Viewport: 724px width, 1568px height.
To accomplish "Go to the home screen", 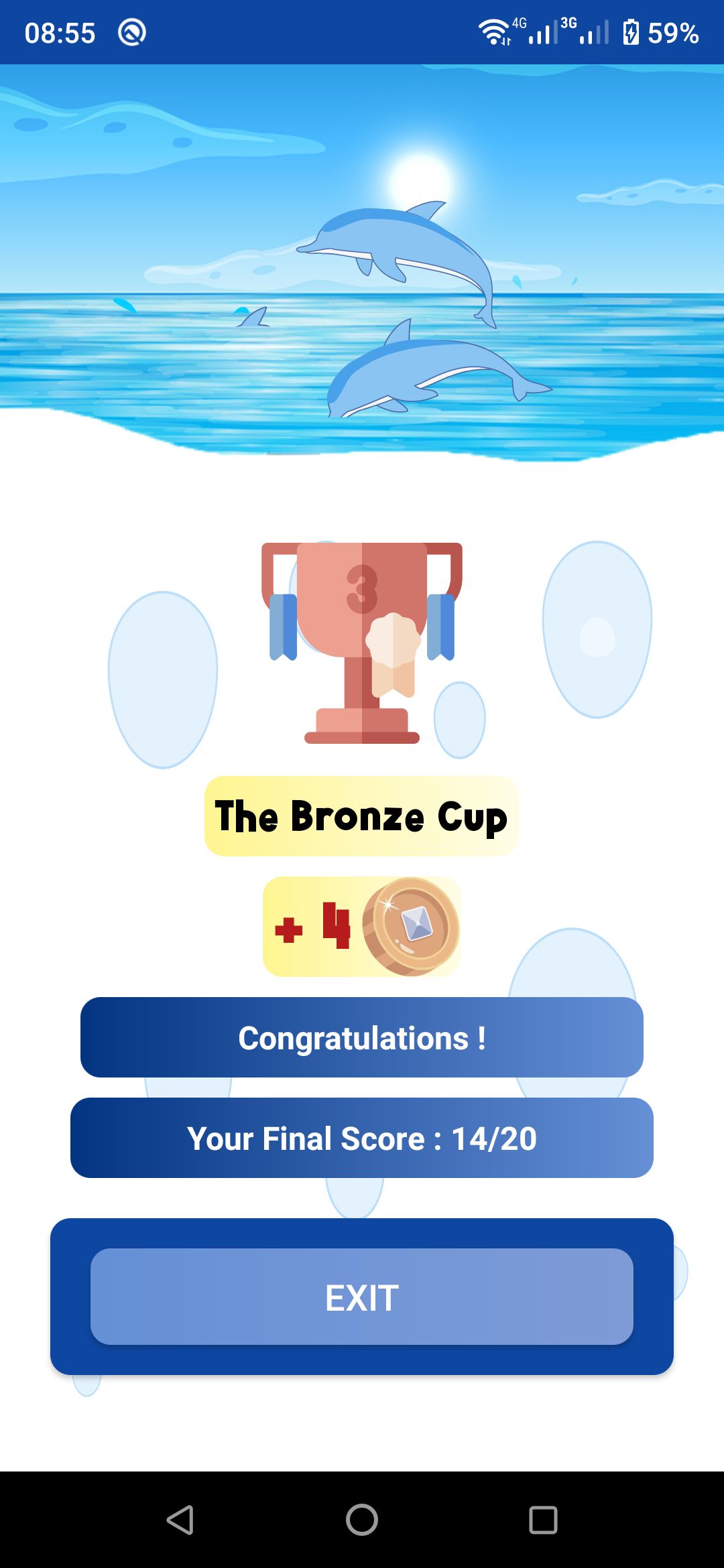I will 362,1520.
